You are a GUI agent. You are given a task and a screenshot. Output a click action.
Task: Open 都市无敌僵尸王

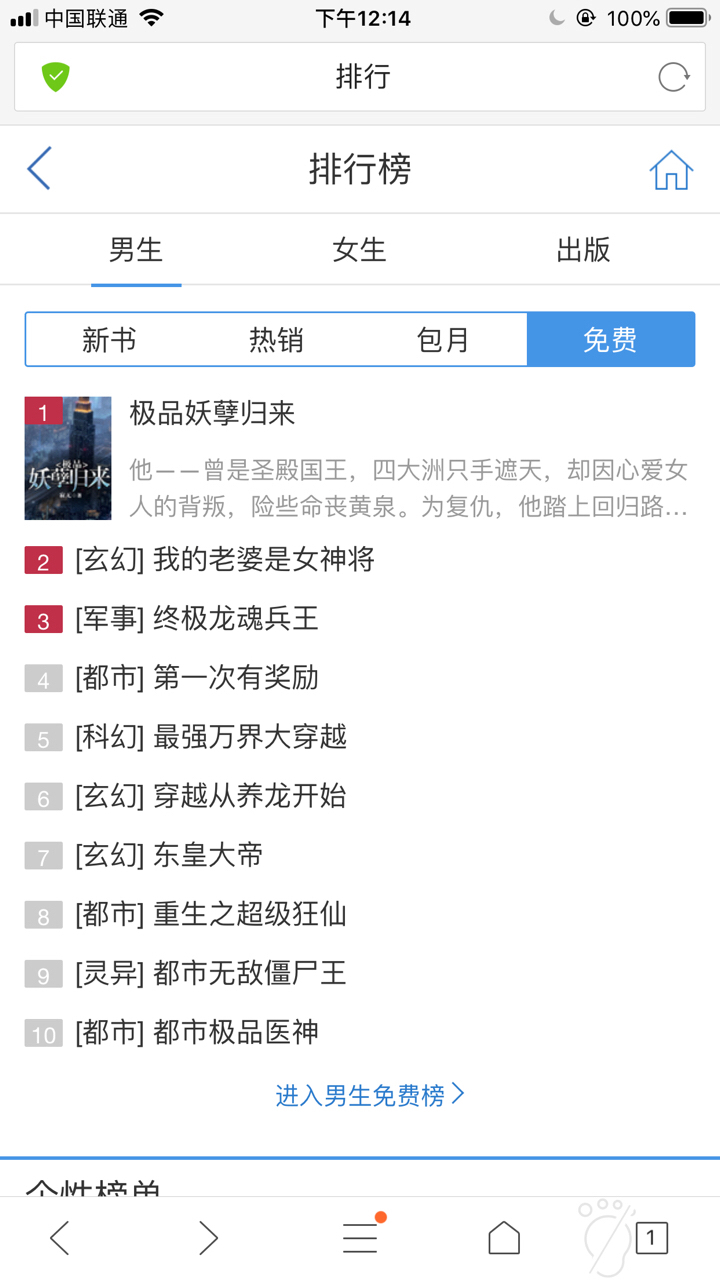(249, 973)
